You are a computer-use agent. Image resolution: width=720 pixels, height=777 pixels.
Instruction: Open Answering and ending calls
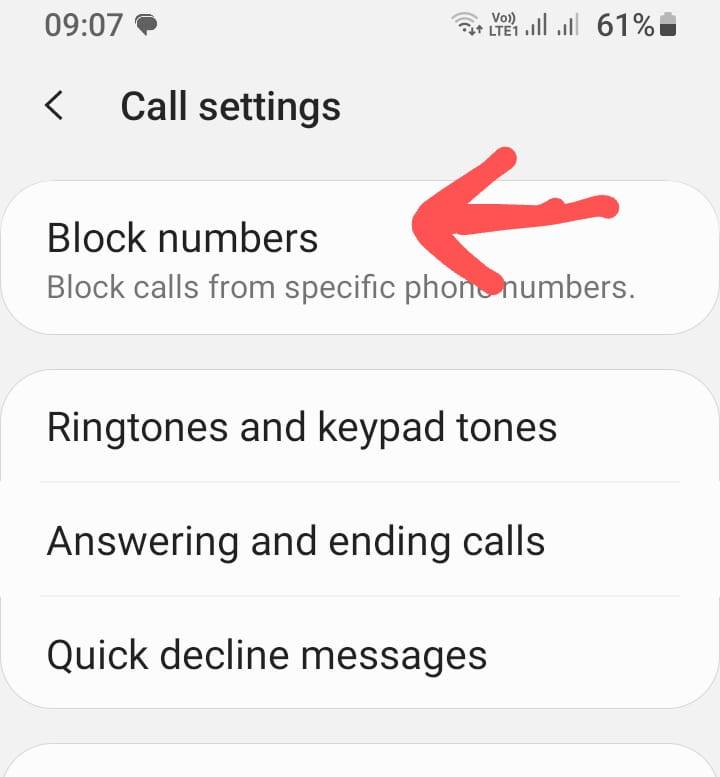[296, 541]
